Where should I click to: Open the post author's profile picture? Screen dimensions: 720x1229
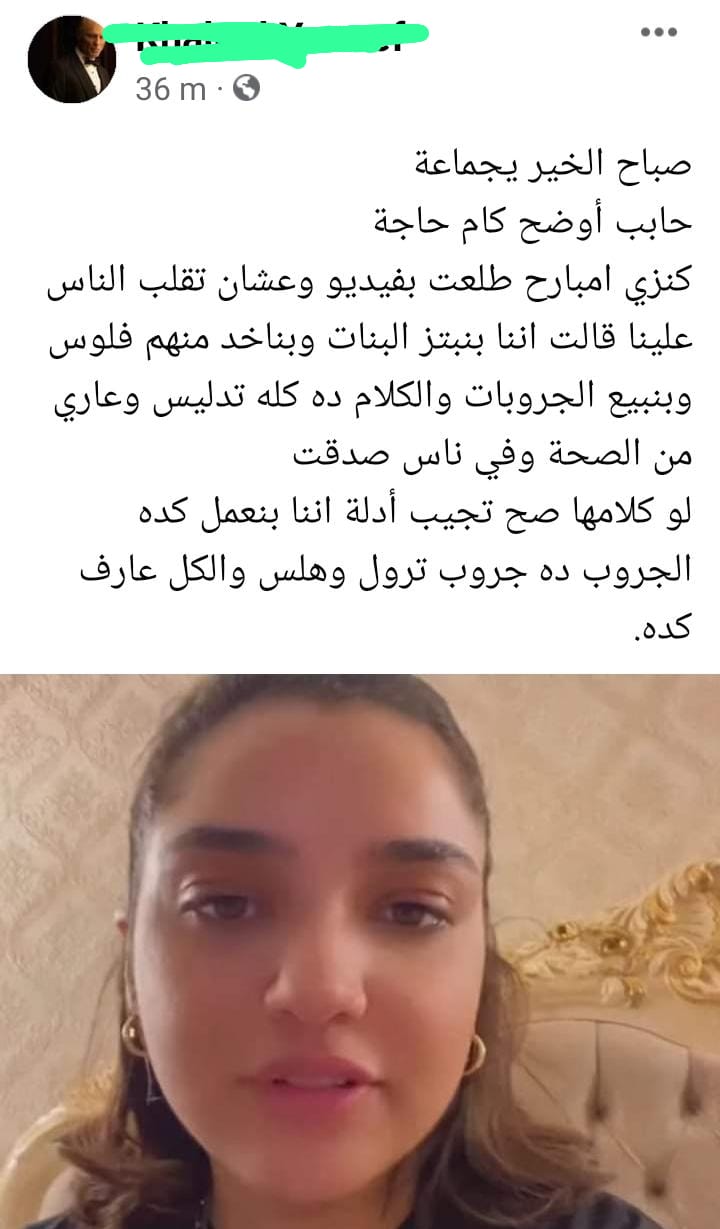72,59
